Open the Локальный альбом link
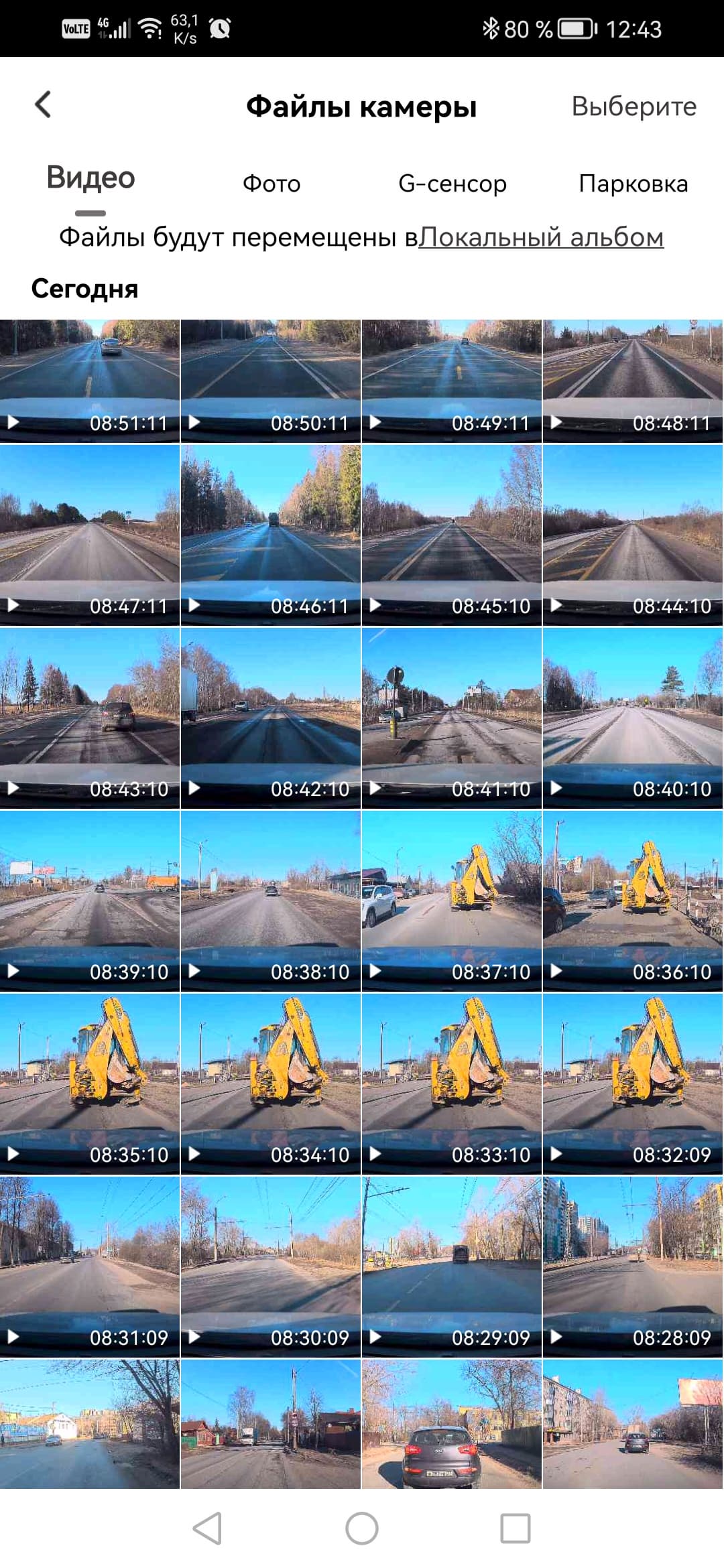This screenshot has width=724, height=1568. click(542, 237)
